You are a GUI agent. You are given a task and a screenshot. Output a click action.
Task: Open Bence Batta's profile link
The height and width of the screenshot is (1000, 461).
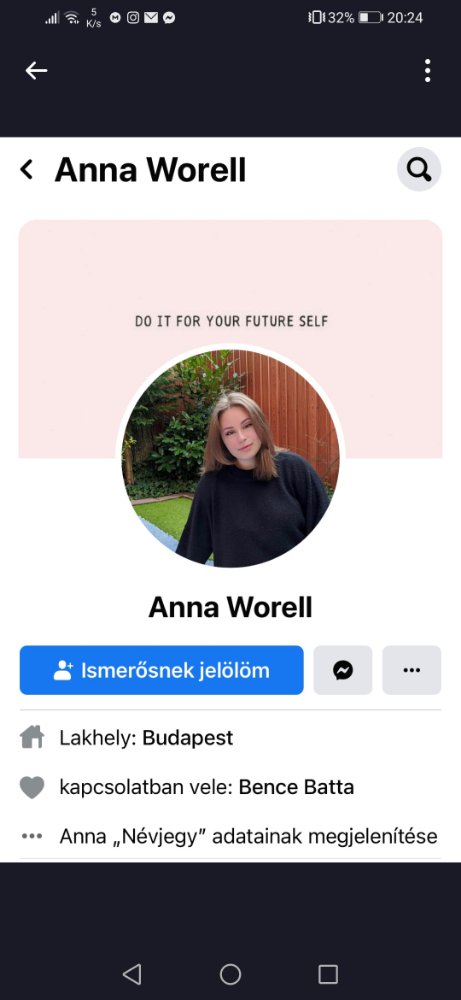point(296,788)
